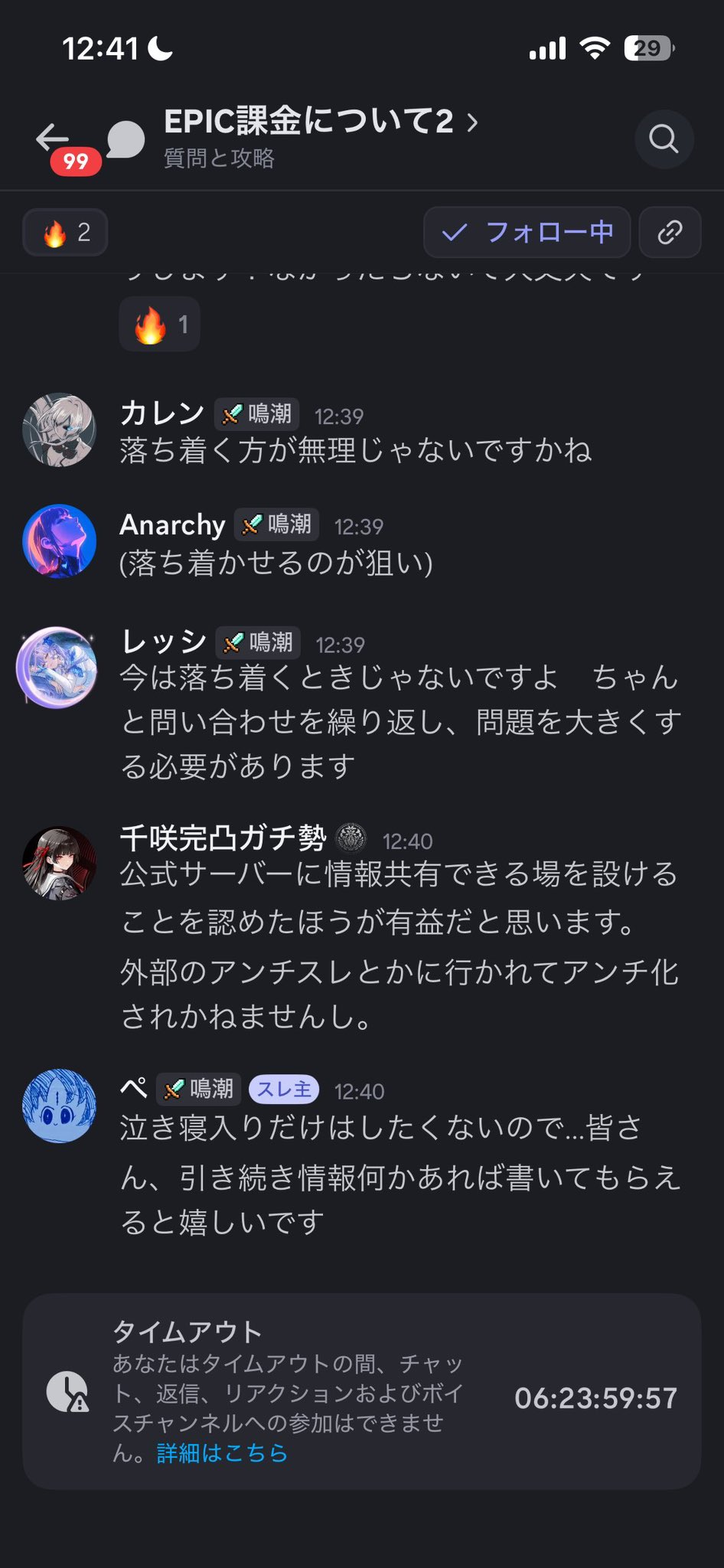The width and height of the screenshot is (724, 1568).
Task: Tap the fire reaction with 1
Action: point(159,325)
